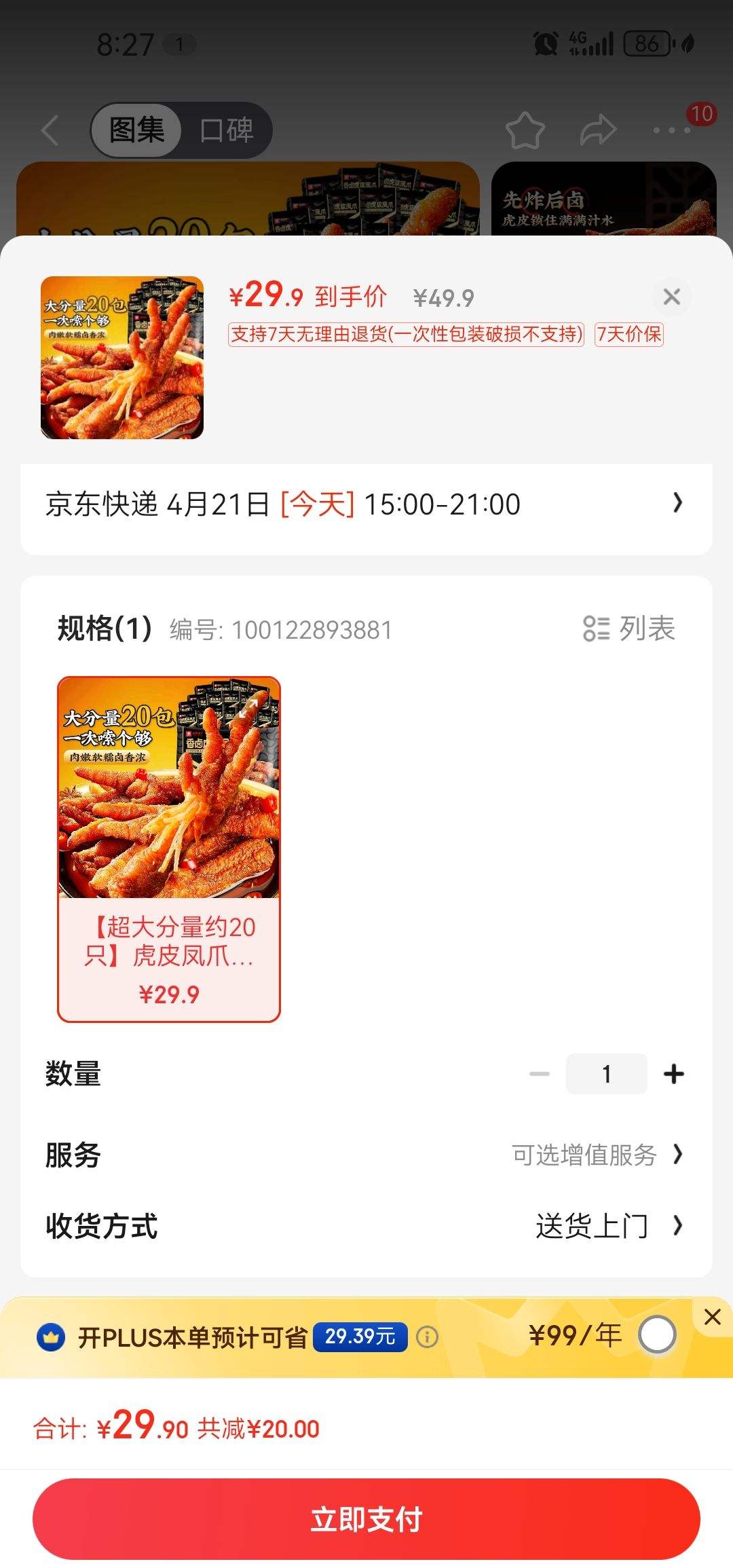The width and height of the screenshot is (733, 1568).
Task: Increase quantity with the plus button
Action: pyautogui.click(x=673, y=1074)
